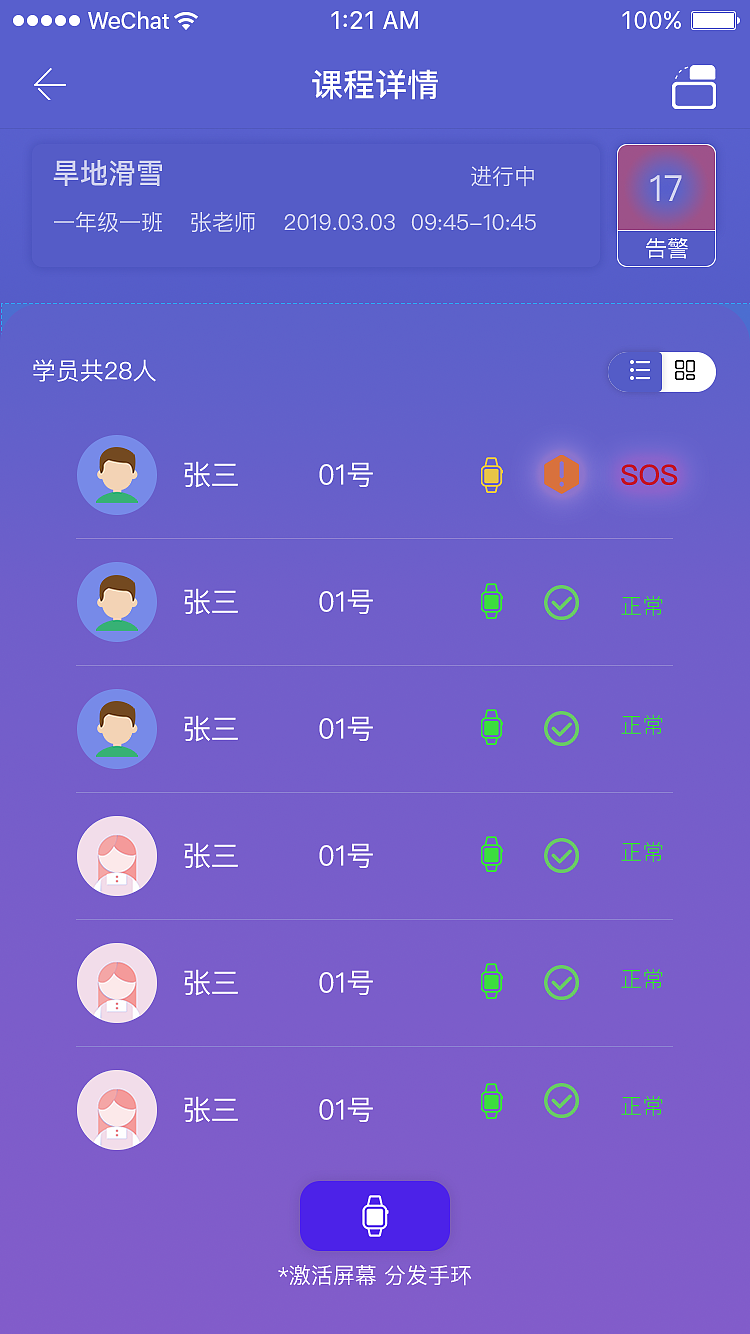
Task: Click the 张三 name on the first row
Action: tap(210, 475)
